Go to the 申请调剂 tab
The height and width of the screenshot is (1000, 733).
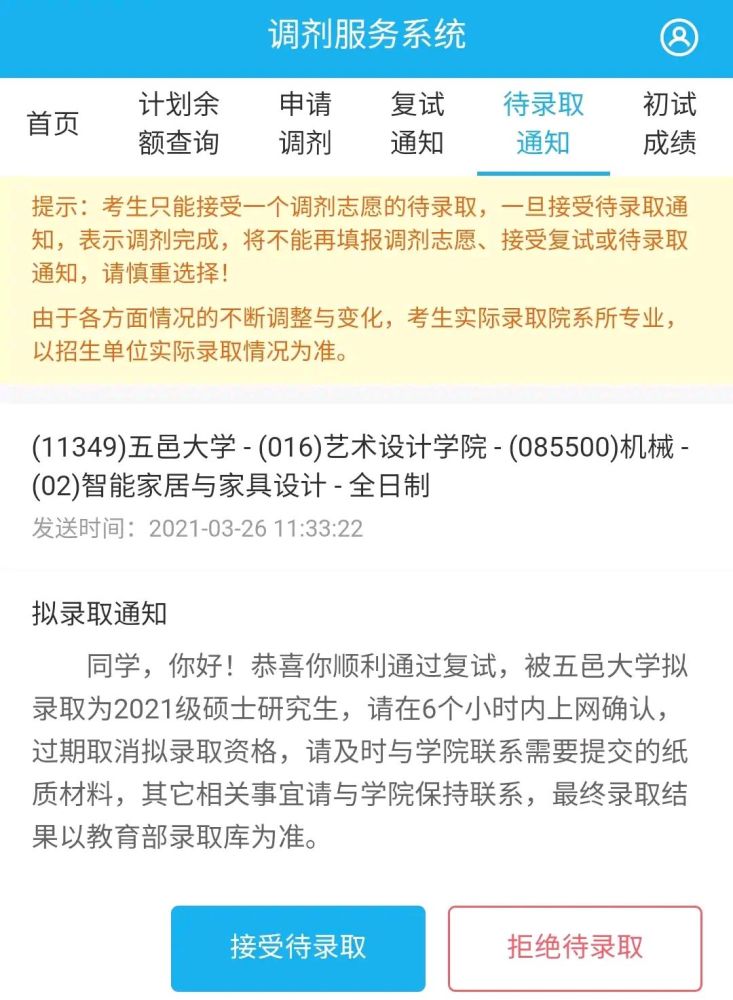click(x=305, y=124)
